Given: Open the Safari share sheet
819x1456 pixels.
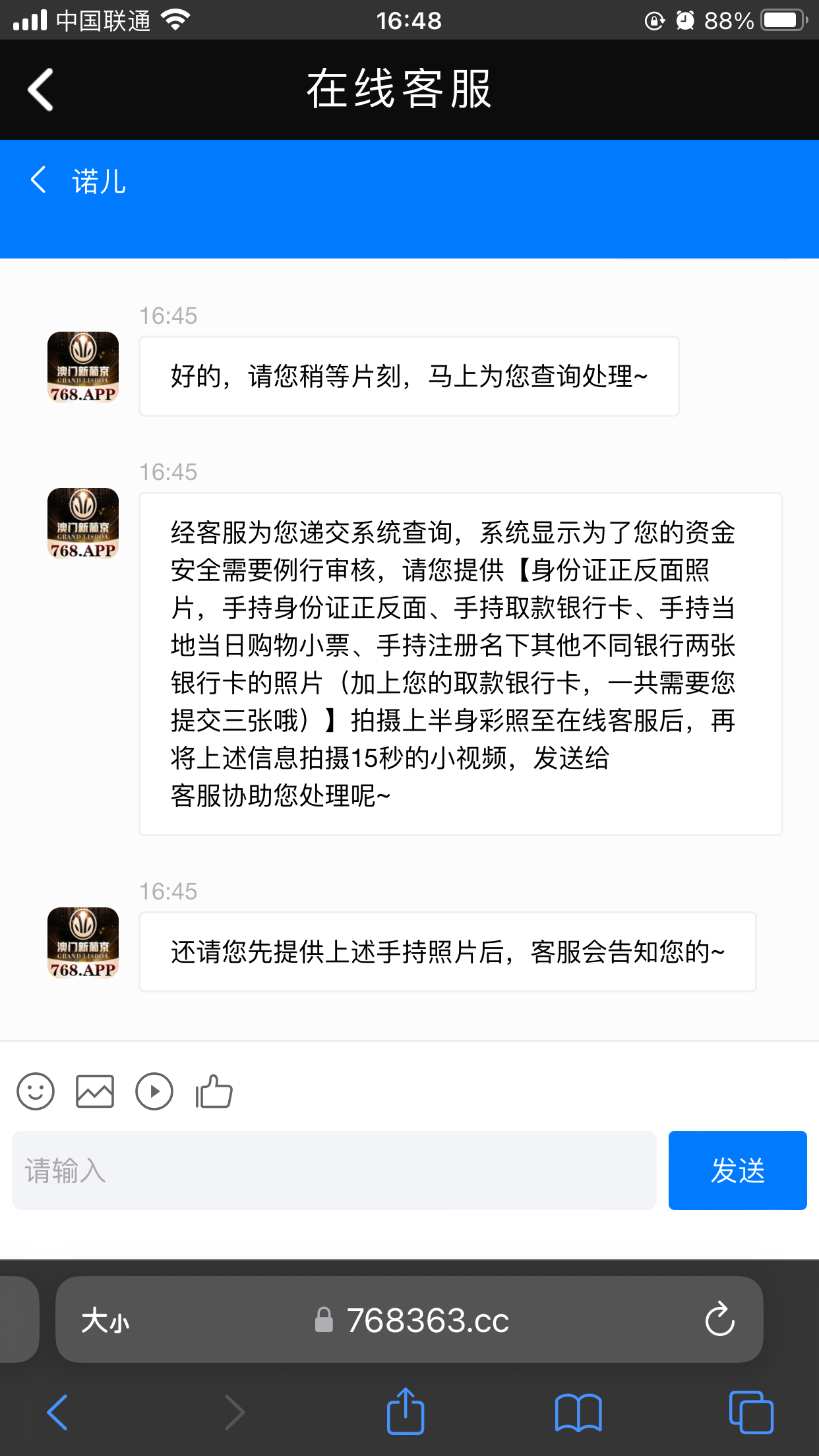Looking at the screenshot, I should [405, 1411].
